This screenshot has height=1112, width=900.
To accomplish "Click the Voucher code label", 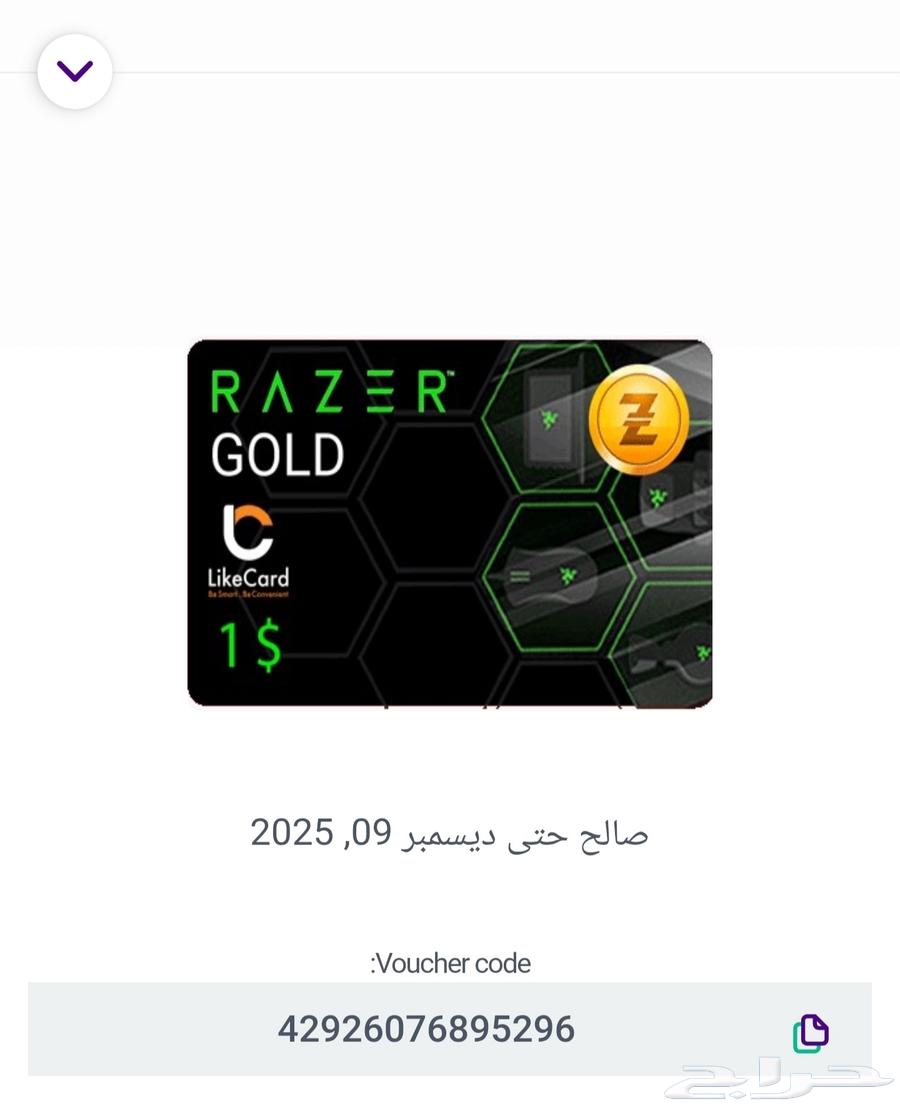I will [x=450, y=963].
